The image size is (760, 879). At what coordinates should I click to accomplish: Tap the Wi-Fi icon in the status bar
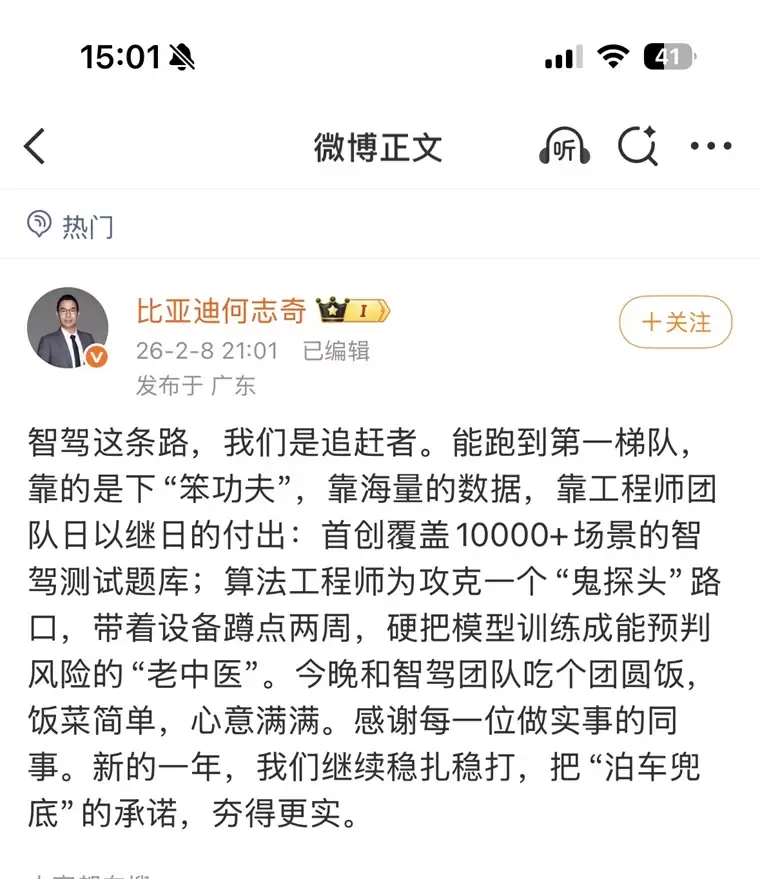tap(611, 58)
